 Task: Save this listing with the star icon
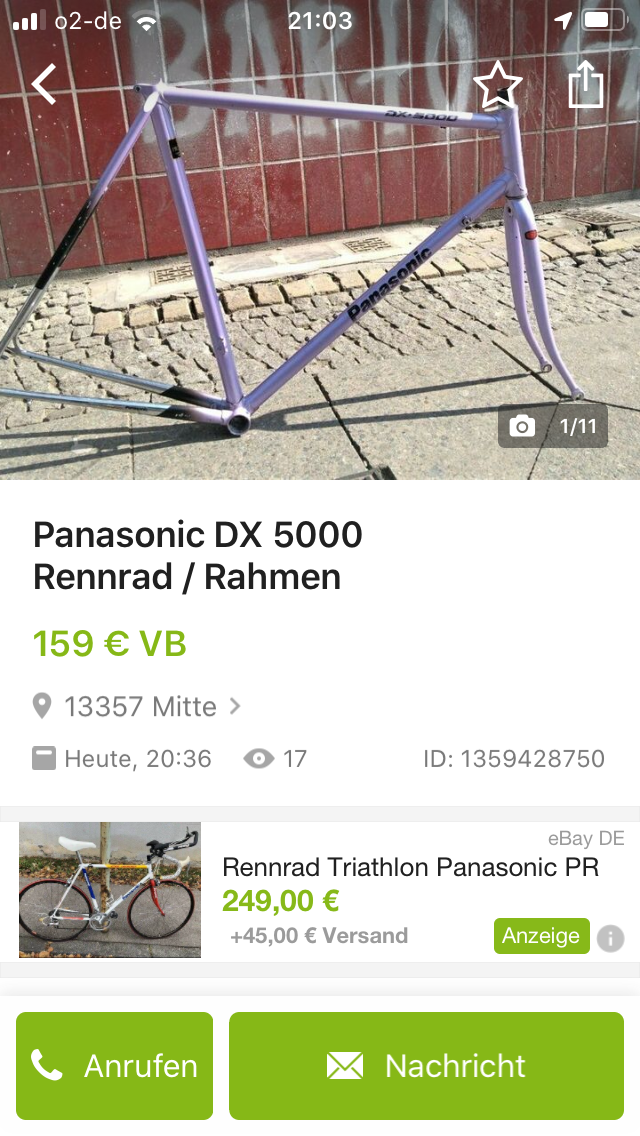[x=497, y=85]
